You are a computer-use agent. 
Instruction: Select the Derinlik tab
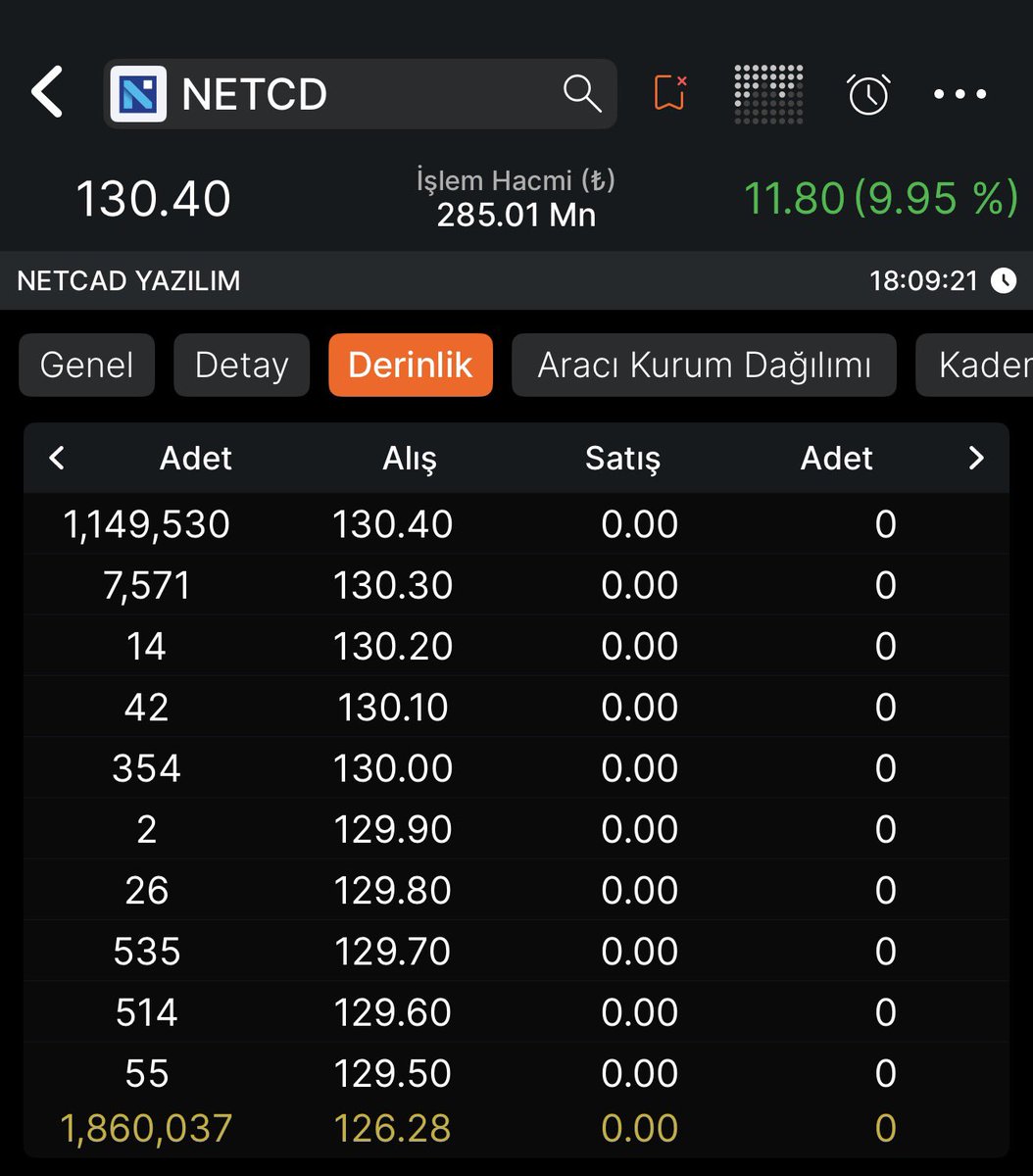click(411, 365)
